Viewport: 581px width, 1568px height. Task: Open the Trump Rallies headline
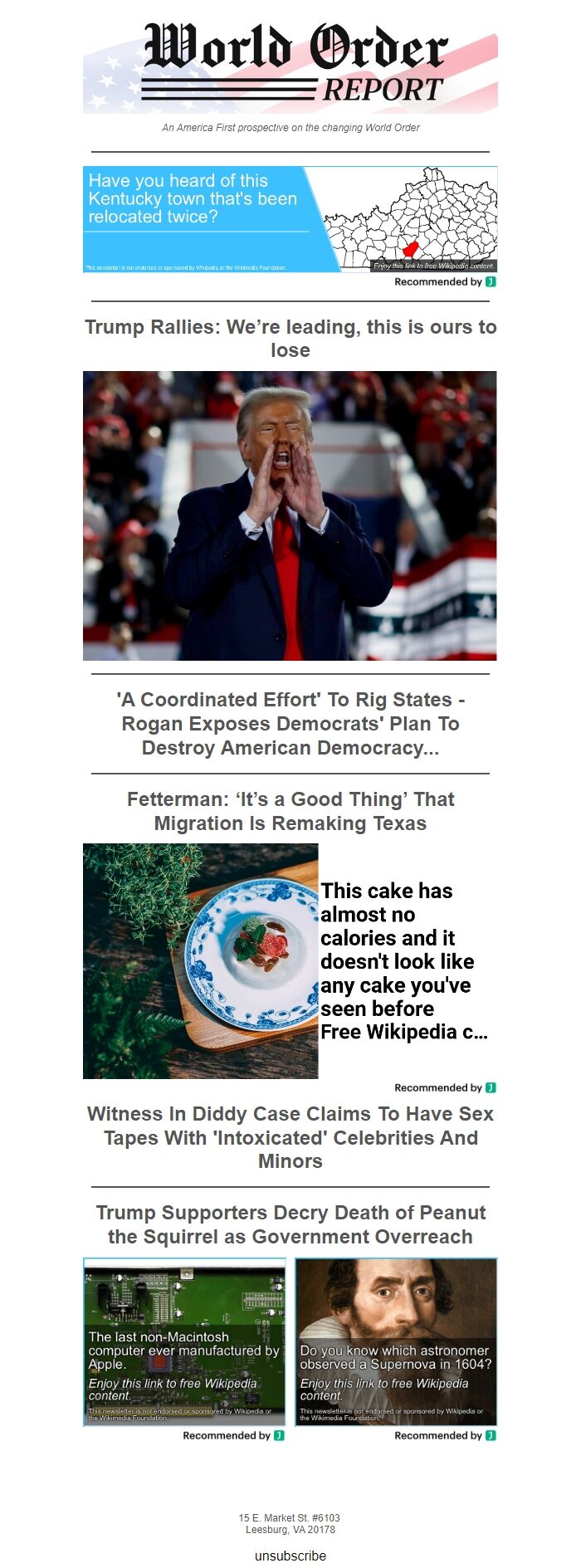(290, 339)
